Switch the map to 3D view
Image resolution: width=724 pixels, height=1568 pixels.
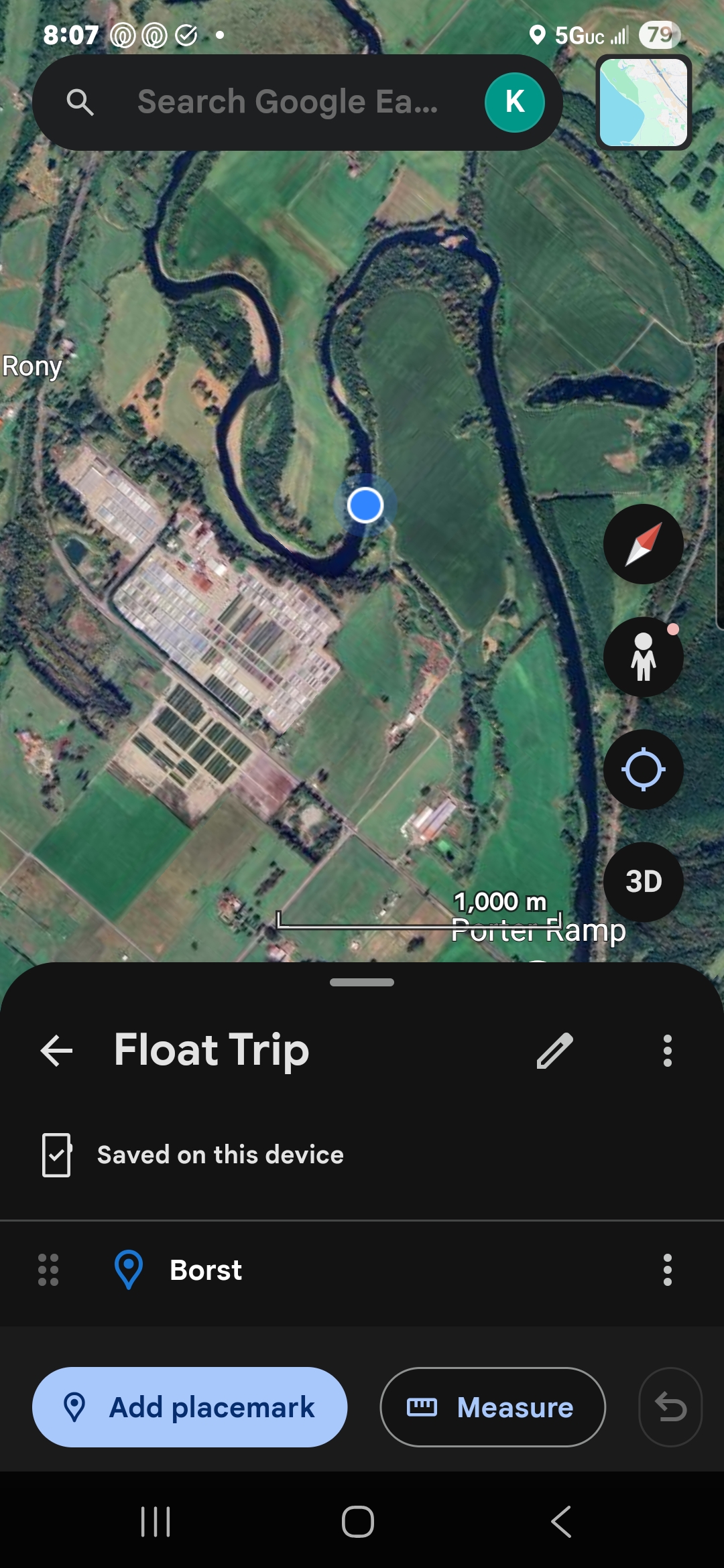[x=643, y=882]
